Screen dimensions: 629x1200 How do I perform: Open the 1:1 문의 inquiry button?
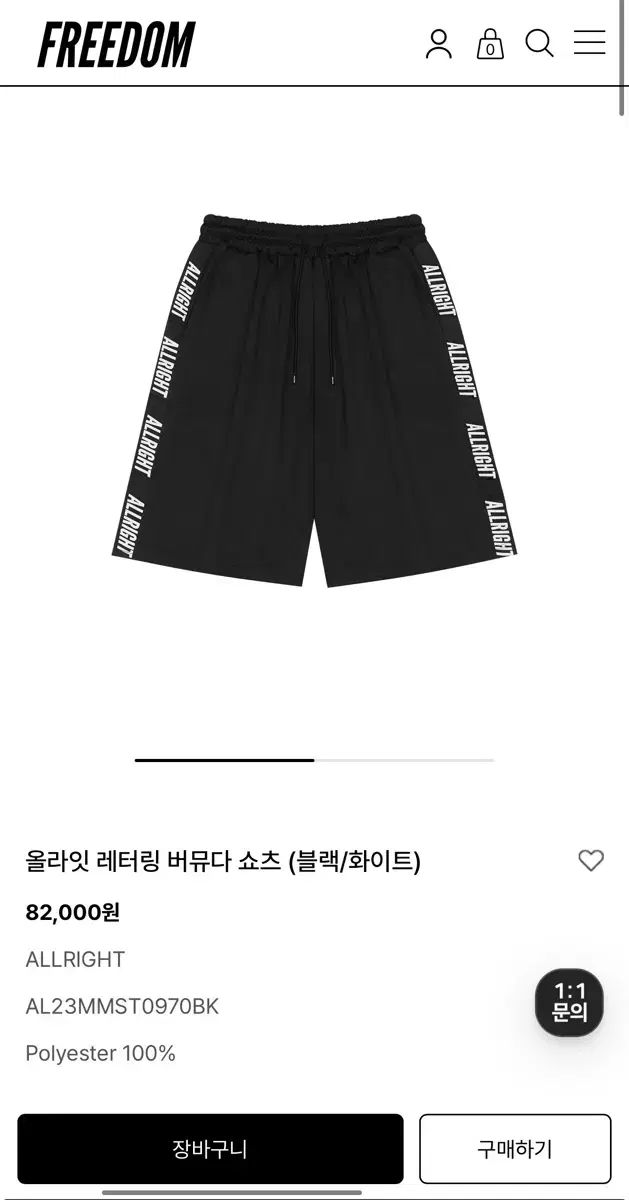569,1002
